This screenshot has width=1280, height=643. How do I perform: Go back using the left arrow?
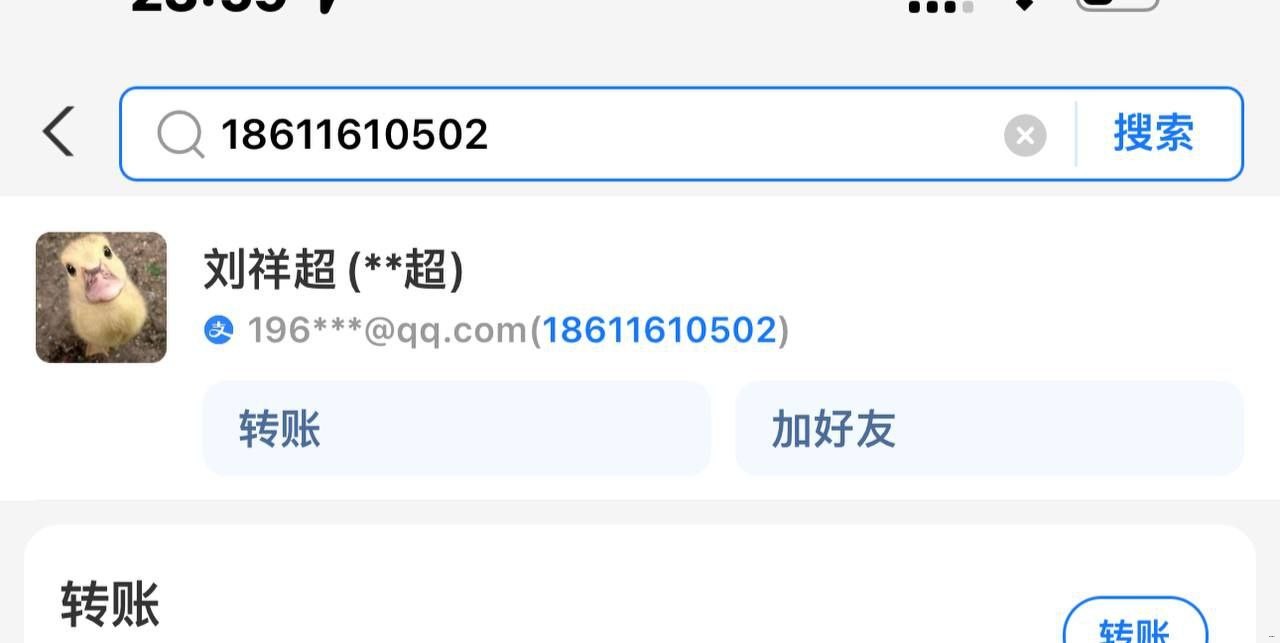[x=58, y=132]
